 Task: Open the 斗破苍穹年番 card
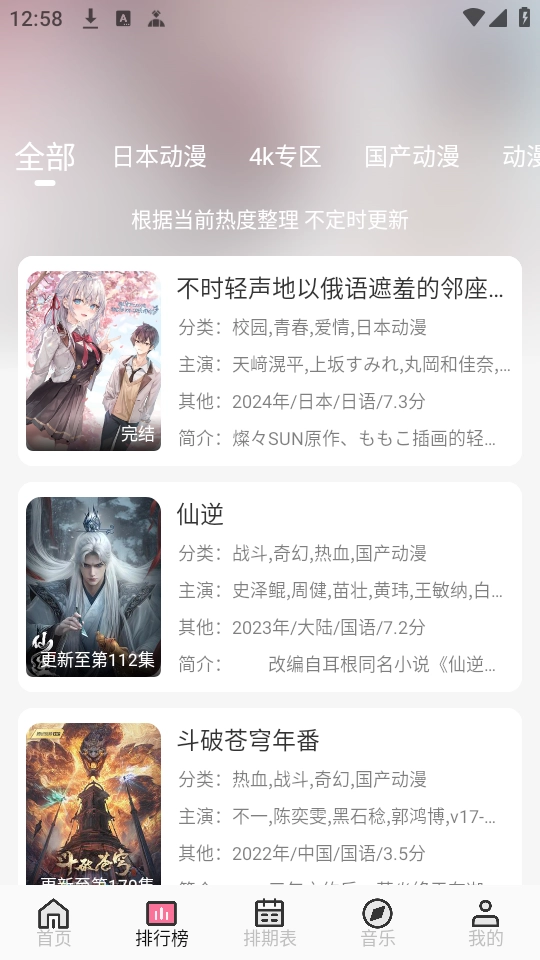(x=270, y=797)
